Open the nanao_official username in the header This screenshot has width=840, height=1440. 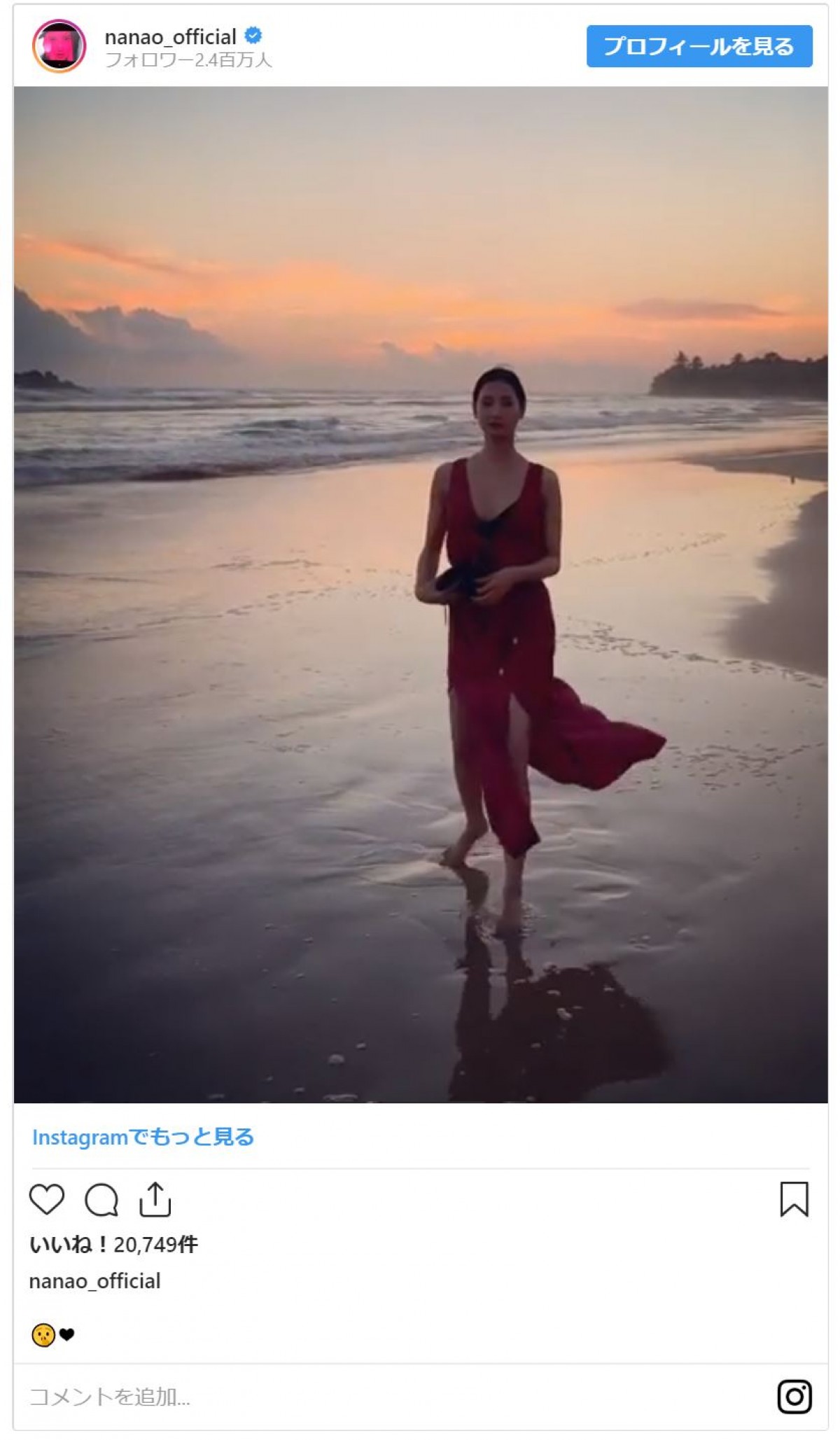pyautogui.click(x=170, y=36)
